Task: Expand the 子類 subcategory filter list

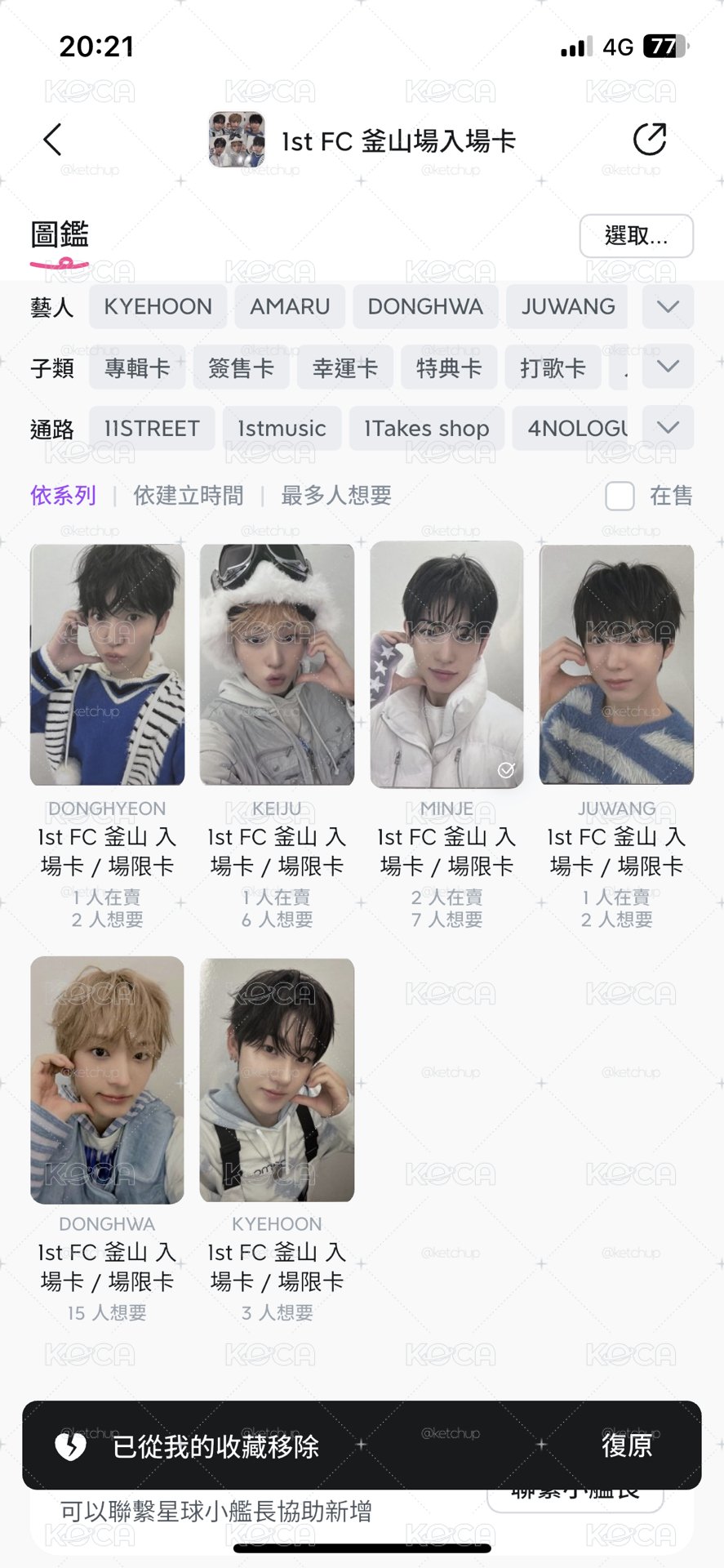Action: tap(668, 367)
